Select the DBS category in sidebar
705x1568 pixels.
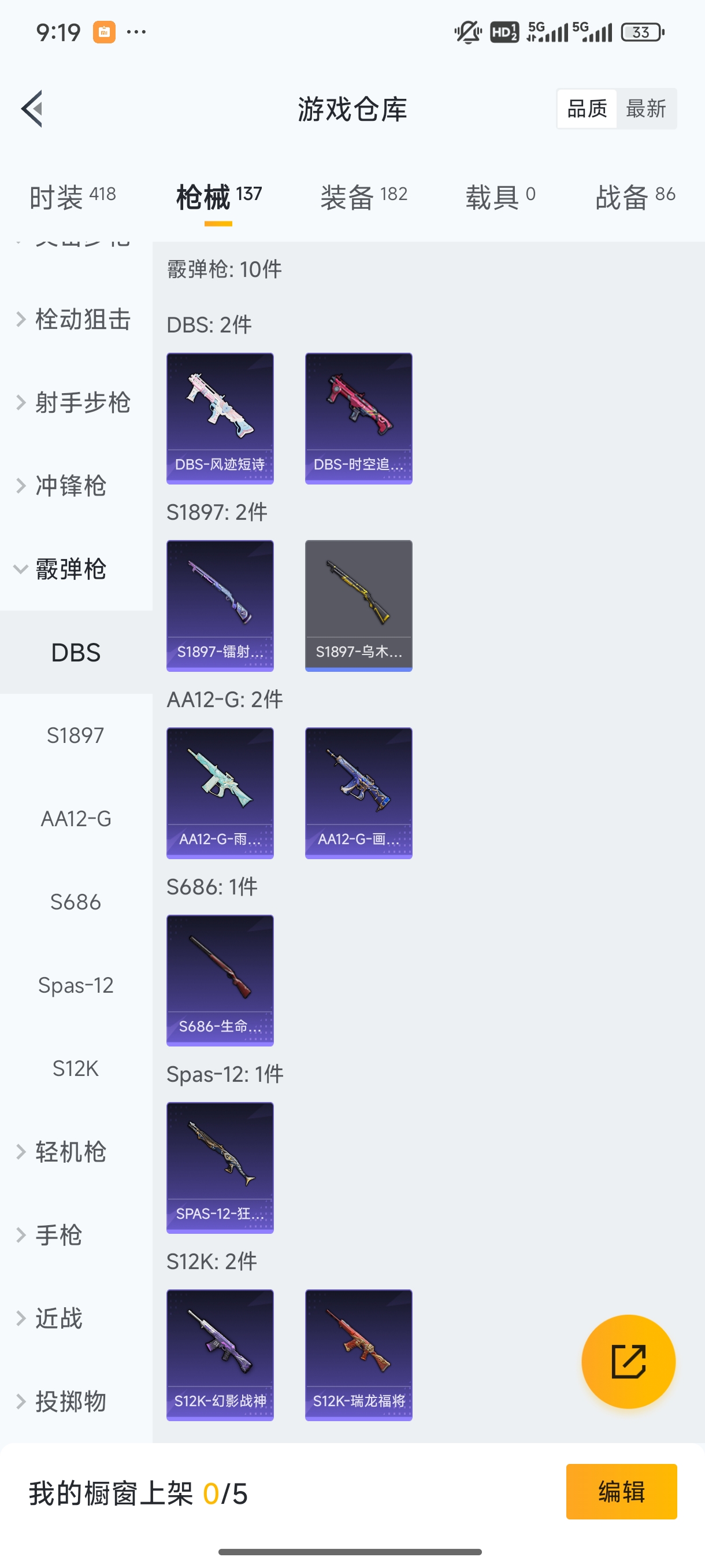pyautogui.click(x=76, y=652)
